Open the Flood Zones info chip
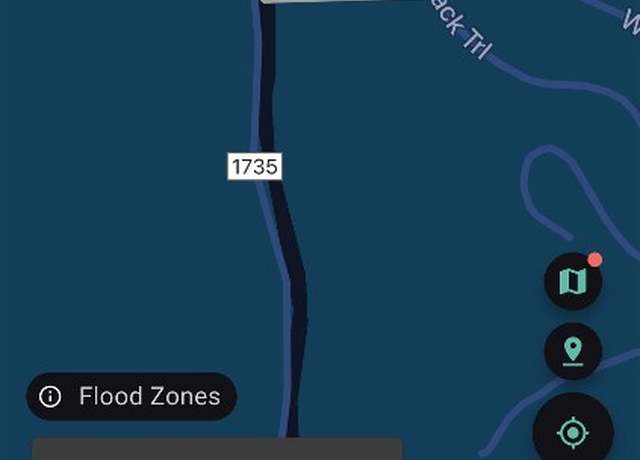 [131, 396]
